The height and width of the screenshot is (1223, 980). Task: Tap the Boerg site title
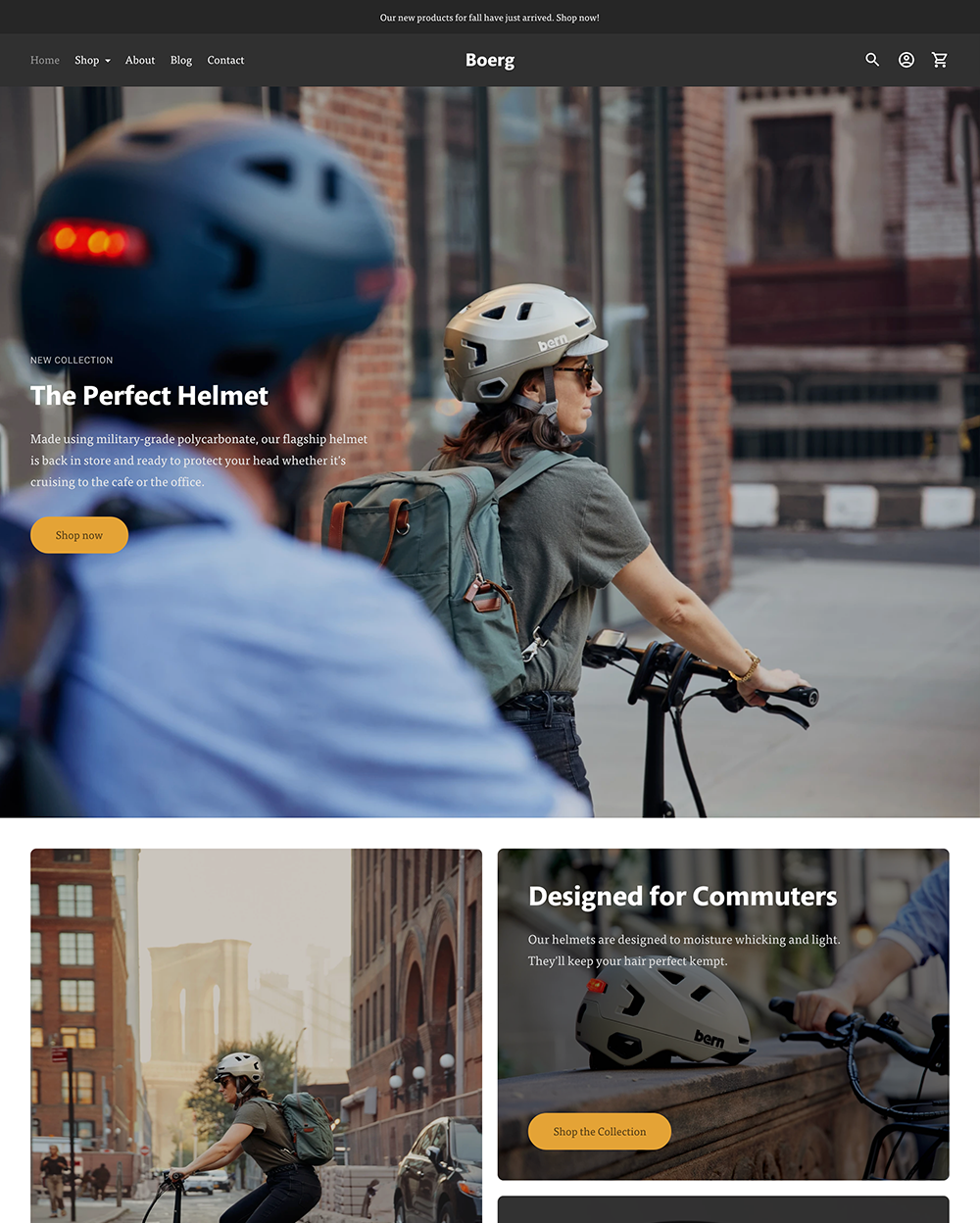pos(490,61)
